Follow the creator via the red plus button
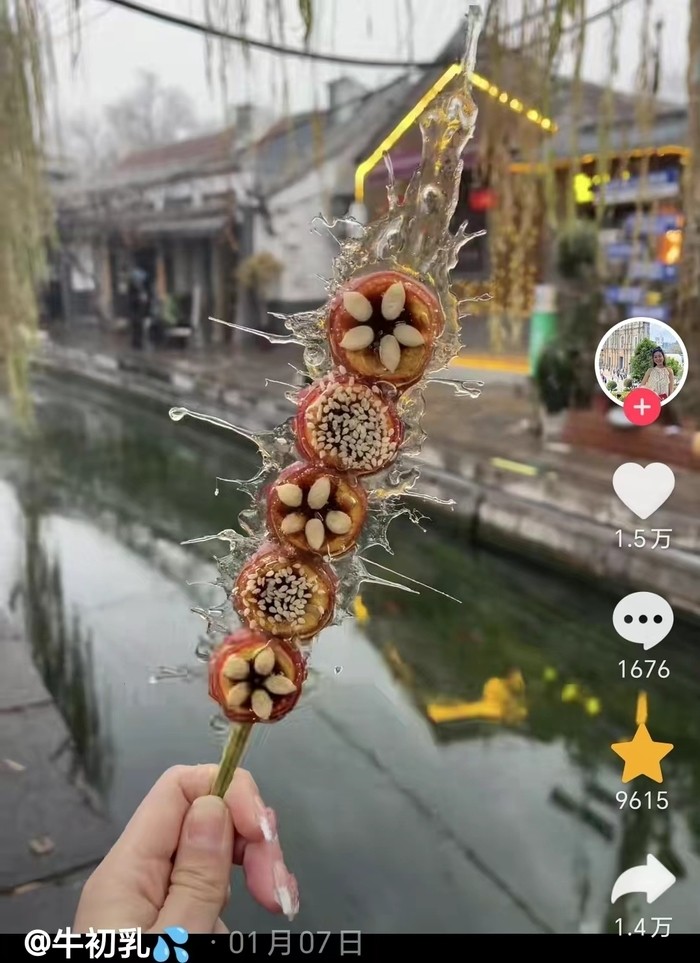 641,407
